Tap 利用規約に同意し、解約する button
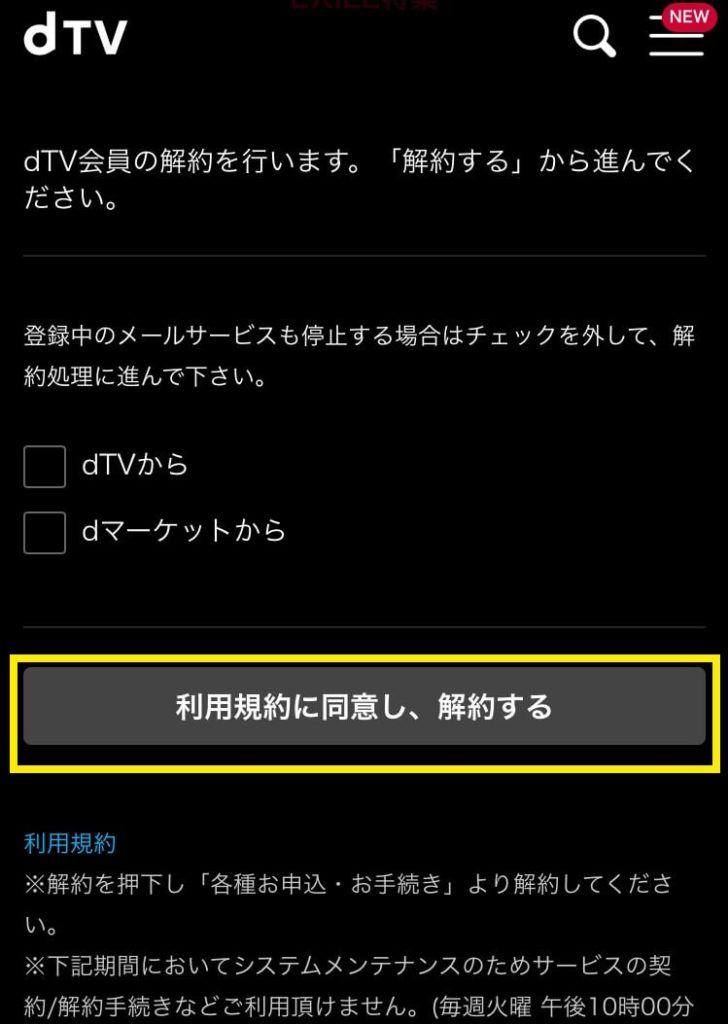 [x=364, y=707]
